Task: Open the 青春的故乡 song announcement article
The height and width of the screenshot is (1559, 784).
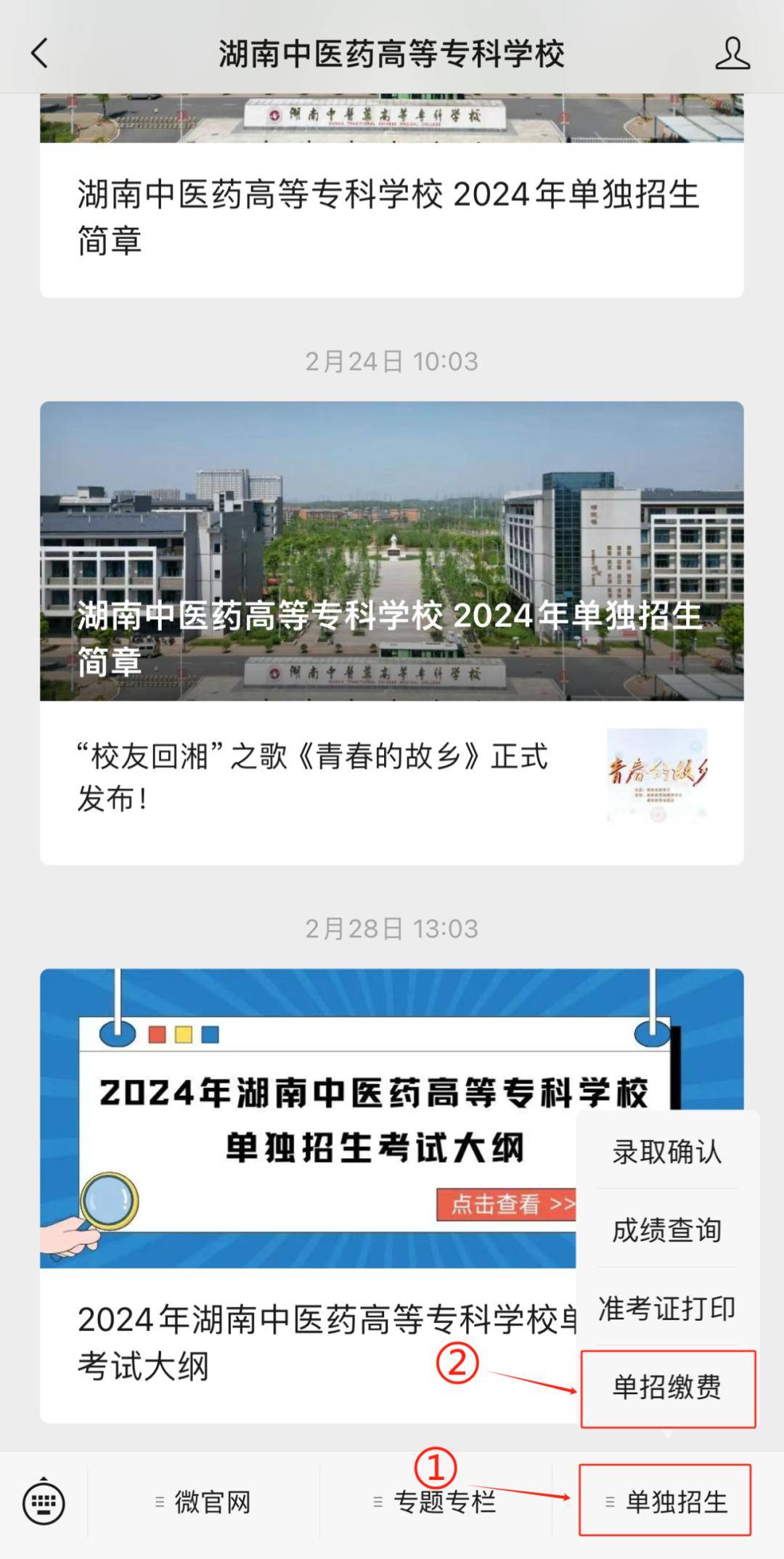Action: point(312,773)
